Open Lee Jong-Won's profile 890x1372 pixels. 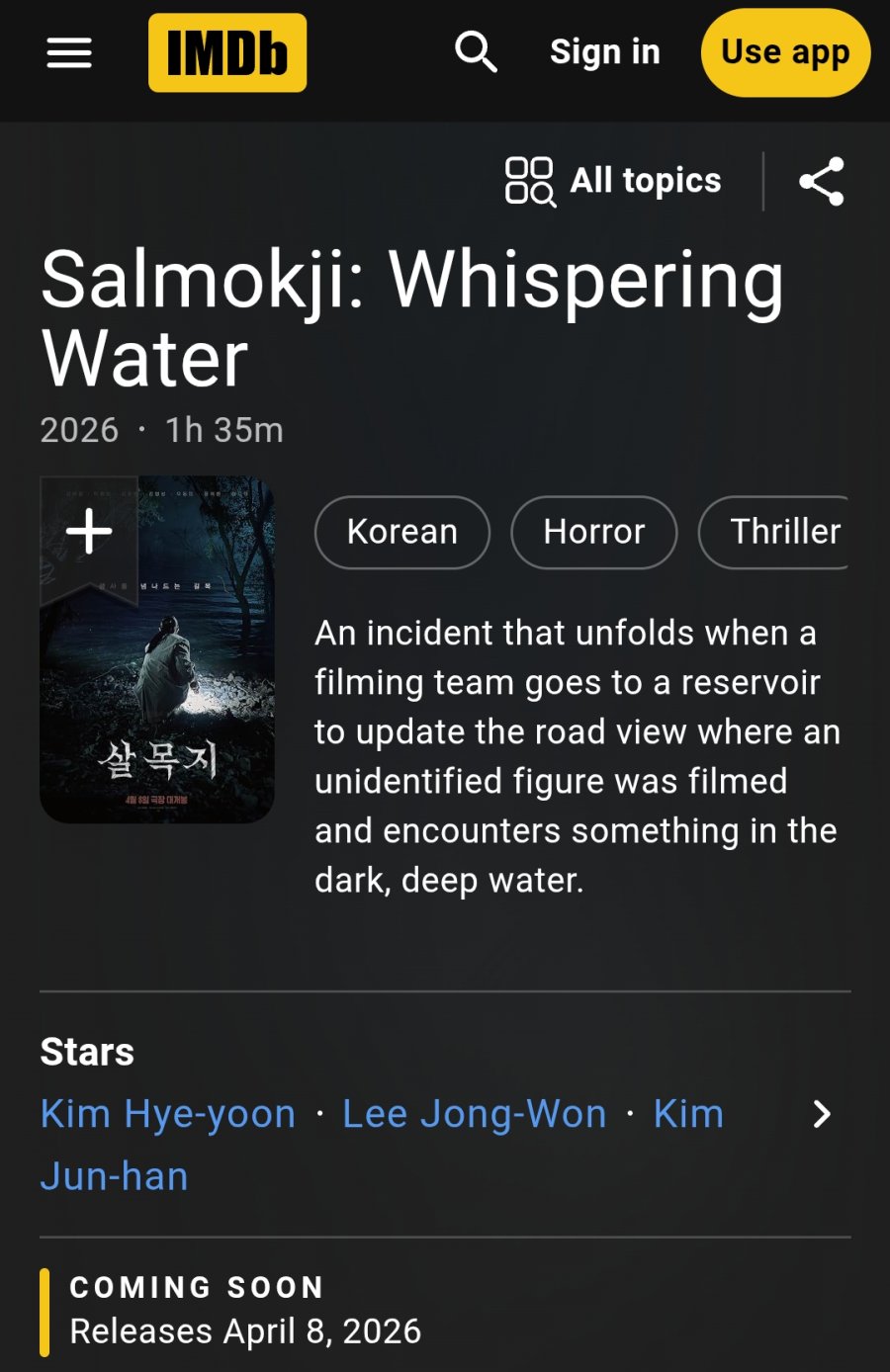[474, 1114]
